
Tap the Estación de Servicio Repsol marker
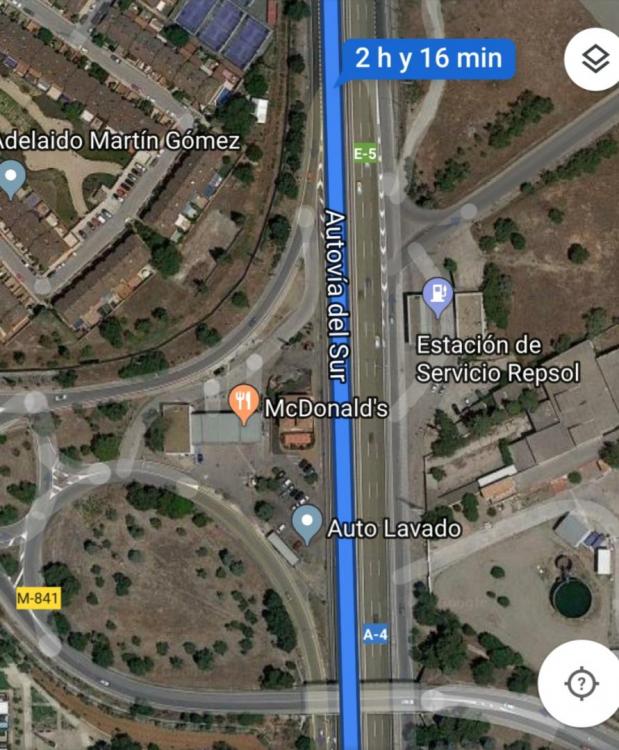437,294
